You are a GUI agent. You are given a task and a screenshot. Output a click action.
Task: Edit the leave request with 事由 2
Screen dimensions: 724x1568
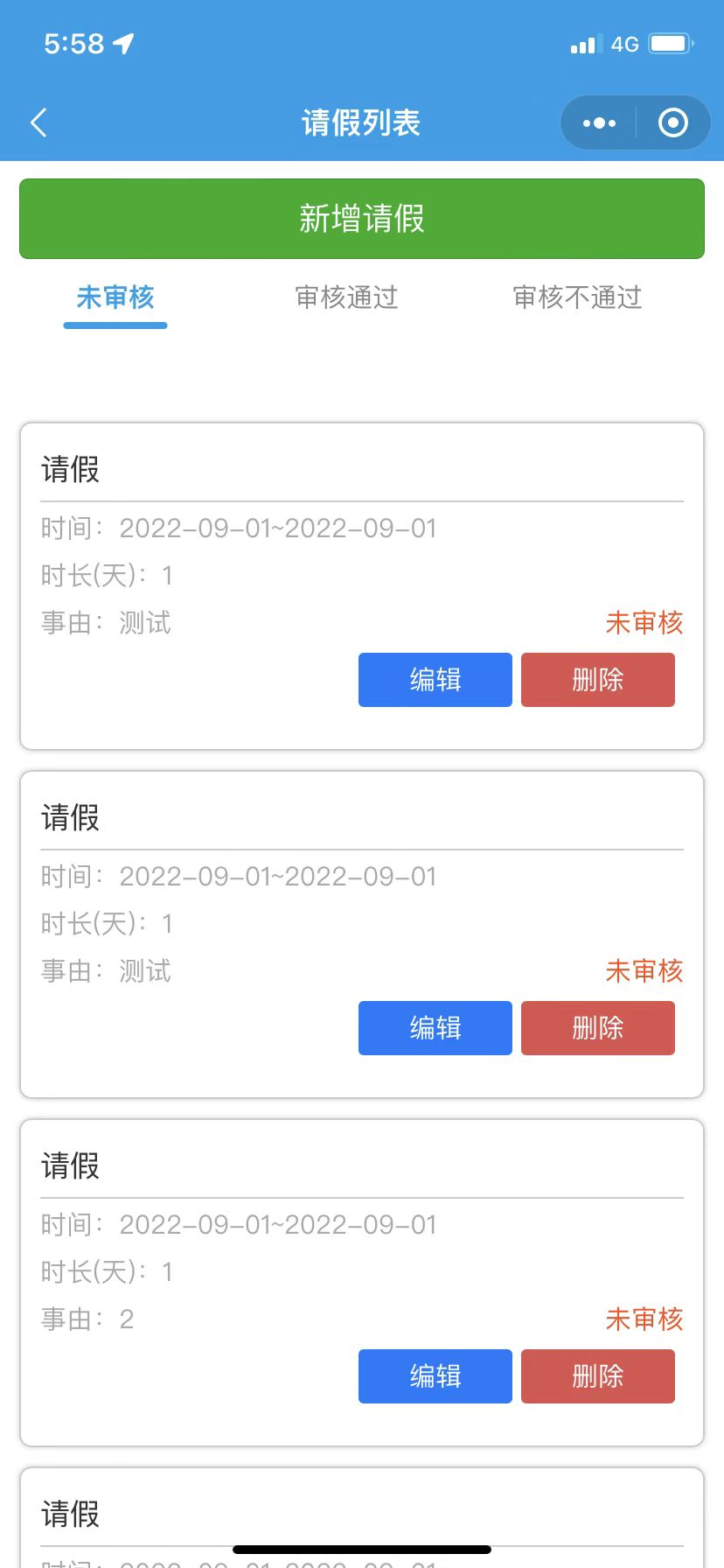(x=435, y=1376)
